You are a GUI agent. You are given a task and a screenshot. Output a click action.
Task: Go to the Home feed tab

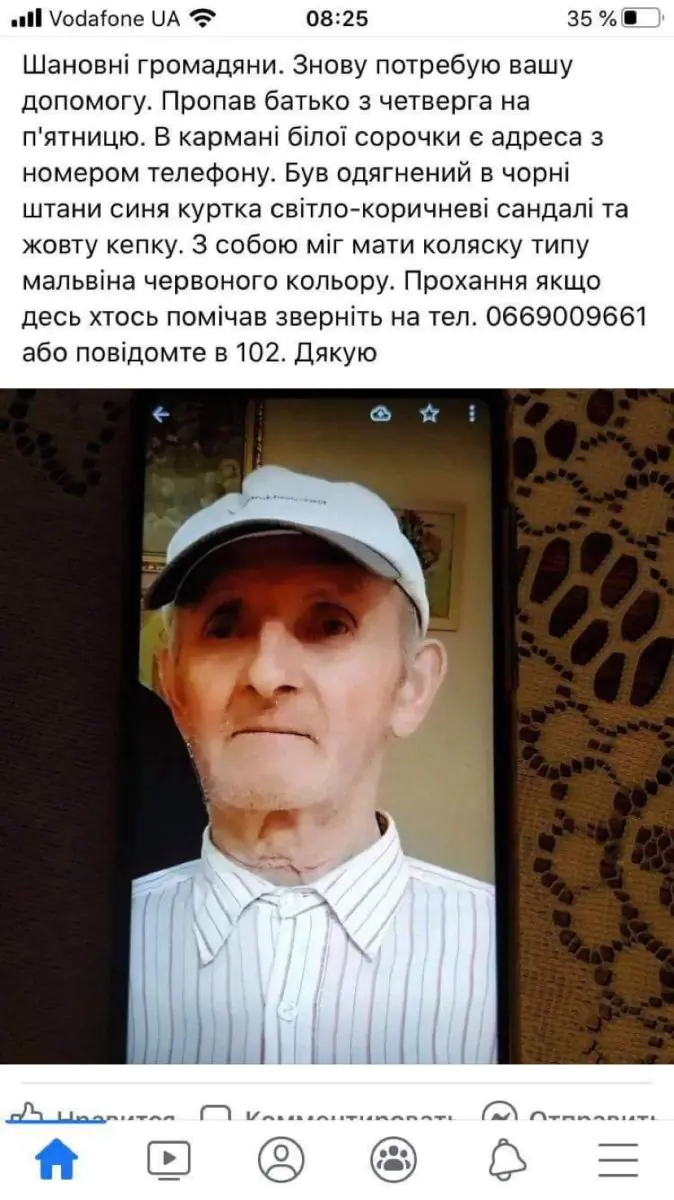point(56,1159)
